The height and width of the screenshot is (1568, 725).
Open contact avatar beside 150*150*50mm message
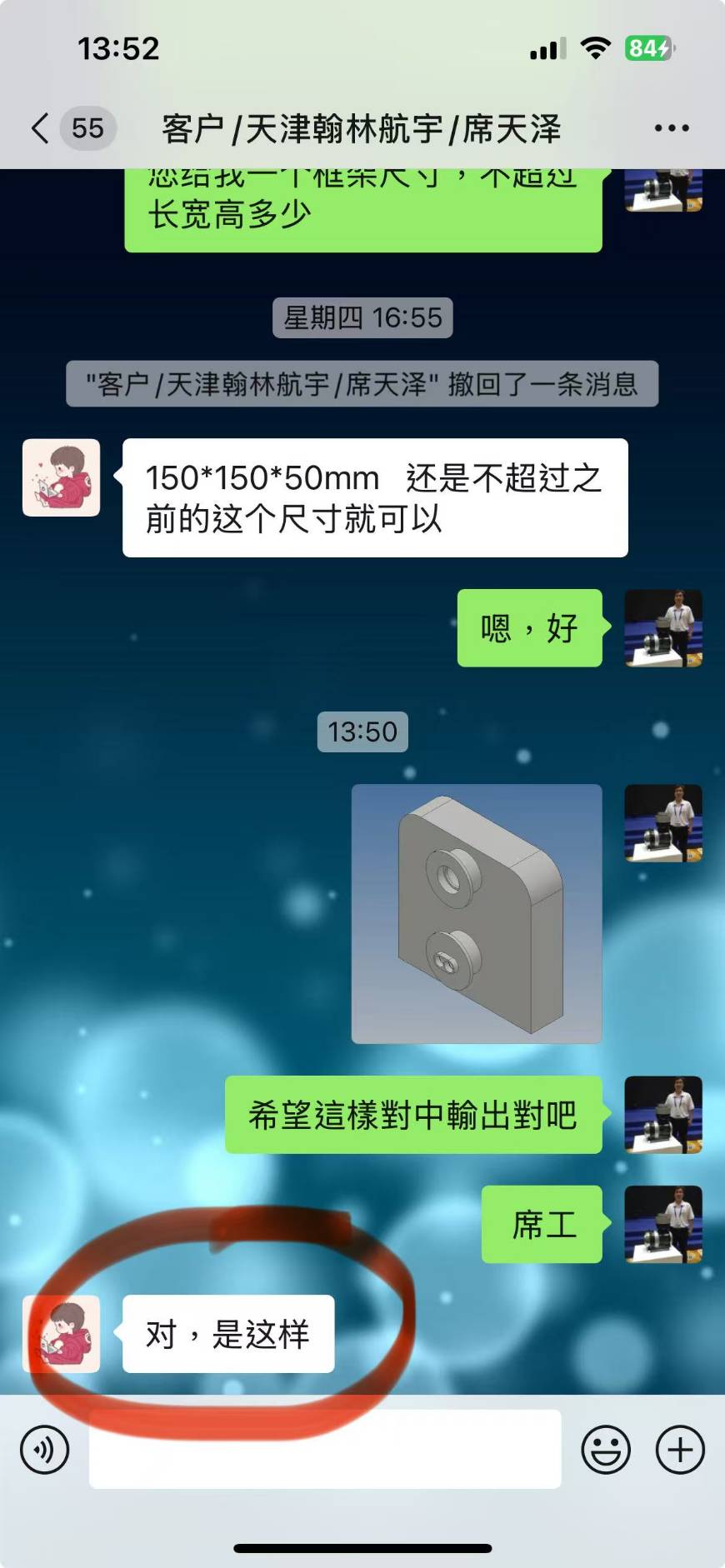tap(61, 477)
